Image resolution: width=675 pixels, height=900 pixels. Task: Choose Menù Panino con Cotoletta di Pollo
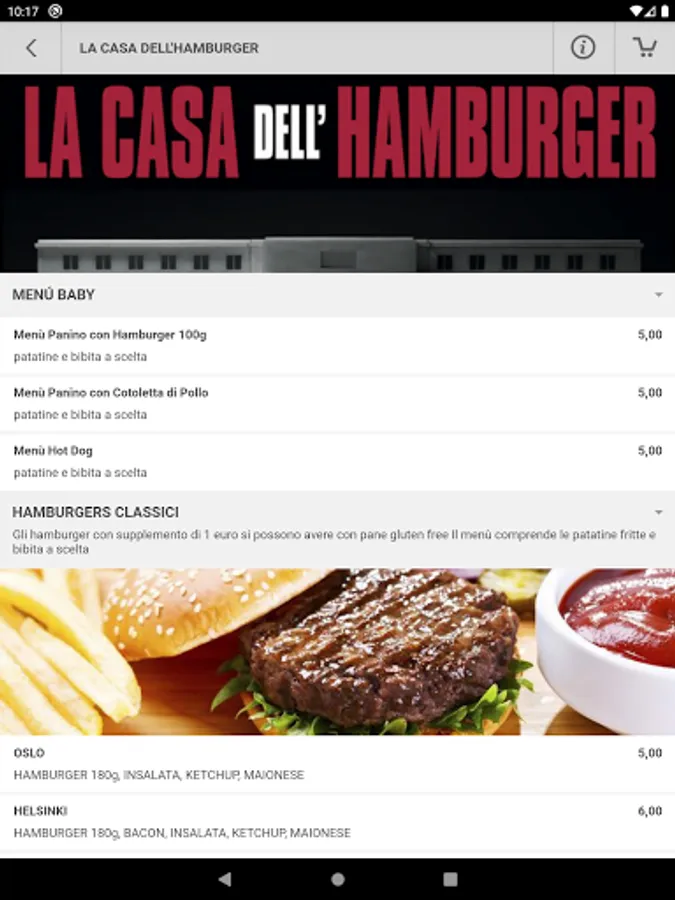click(337, 403)
